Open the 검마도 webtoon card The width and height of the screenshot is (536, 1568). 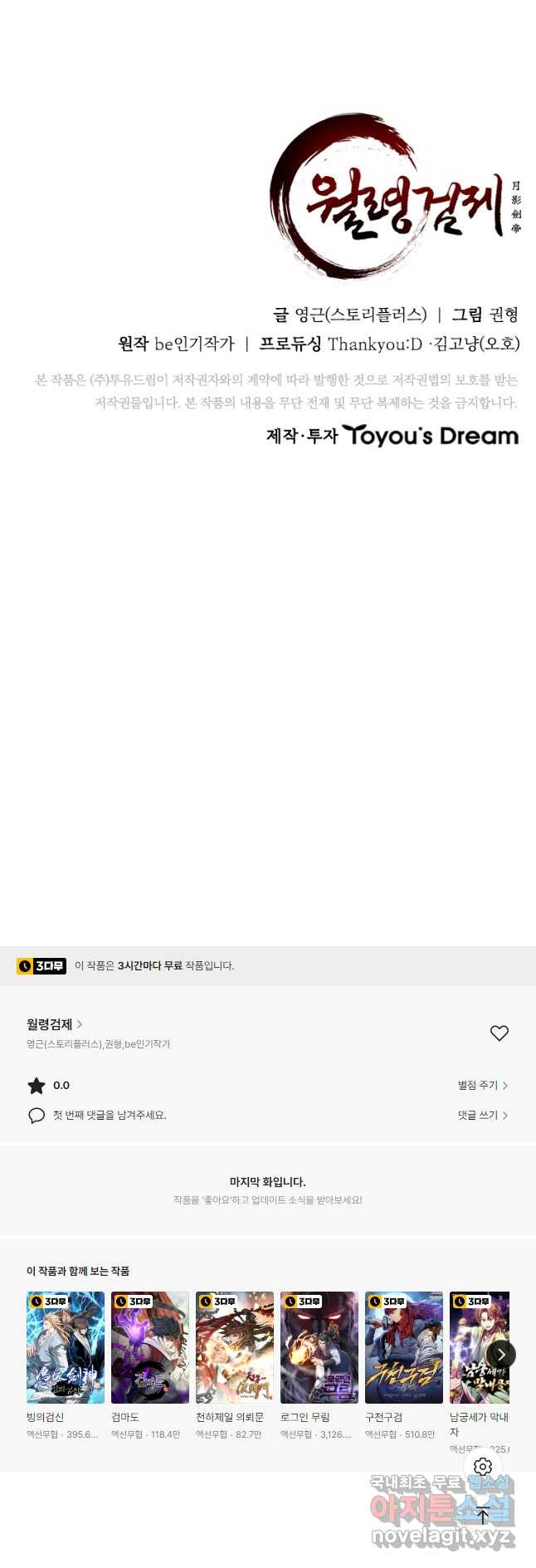point(150,1348)
